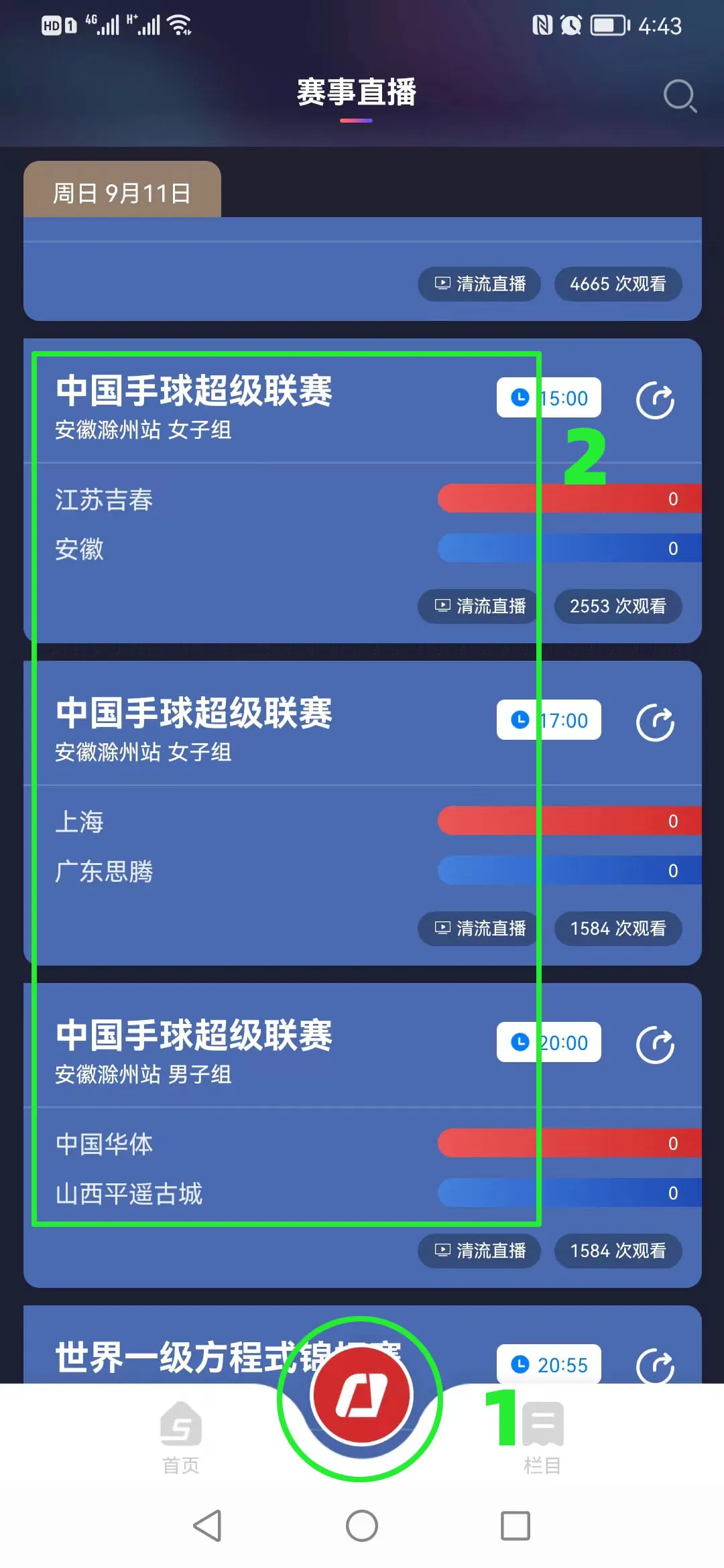Open the 上海 vs 广东思腾 match card
724x1568 pixels.
click(x=363, y=813)
